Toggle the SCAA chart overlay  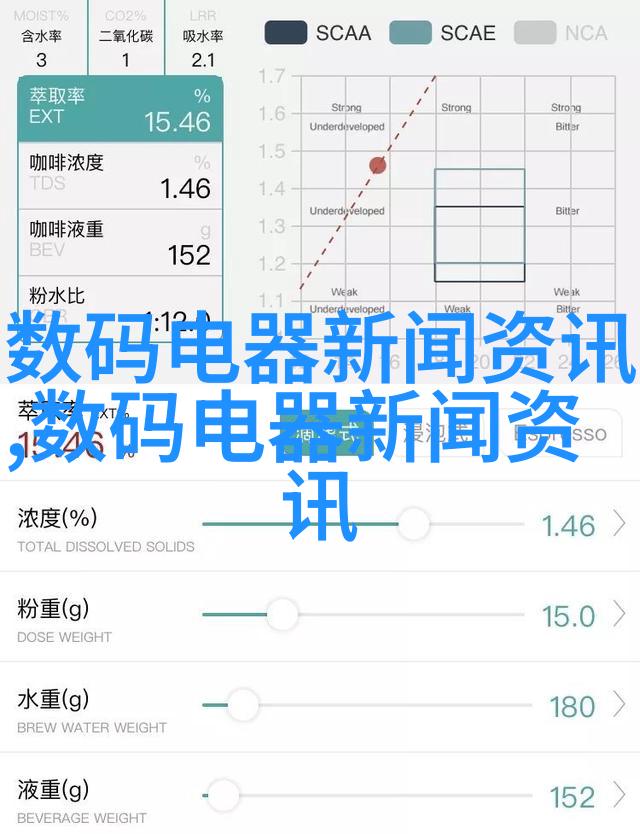(320, 33)
